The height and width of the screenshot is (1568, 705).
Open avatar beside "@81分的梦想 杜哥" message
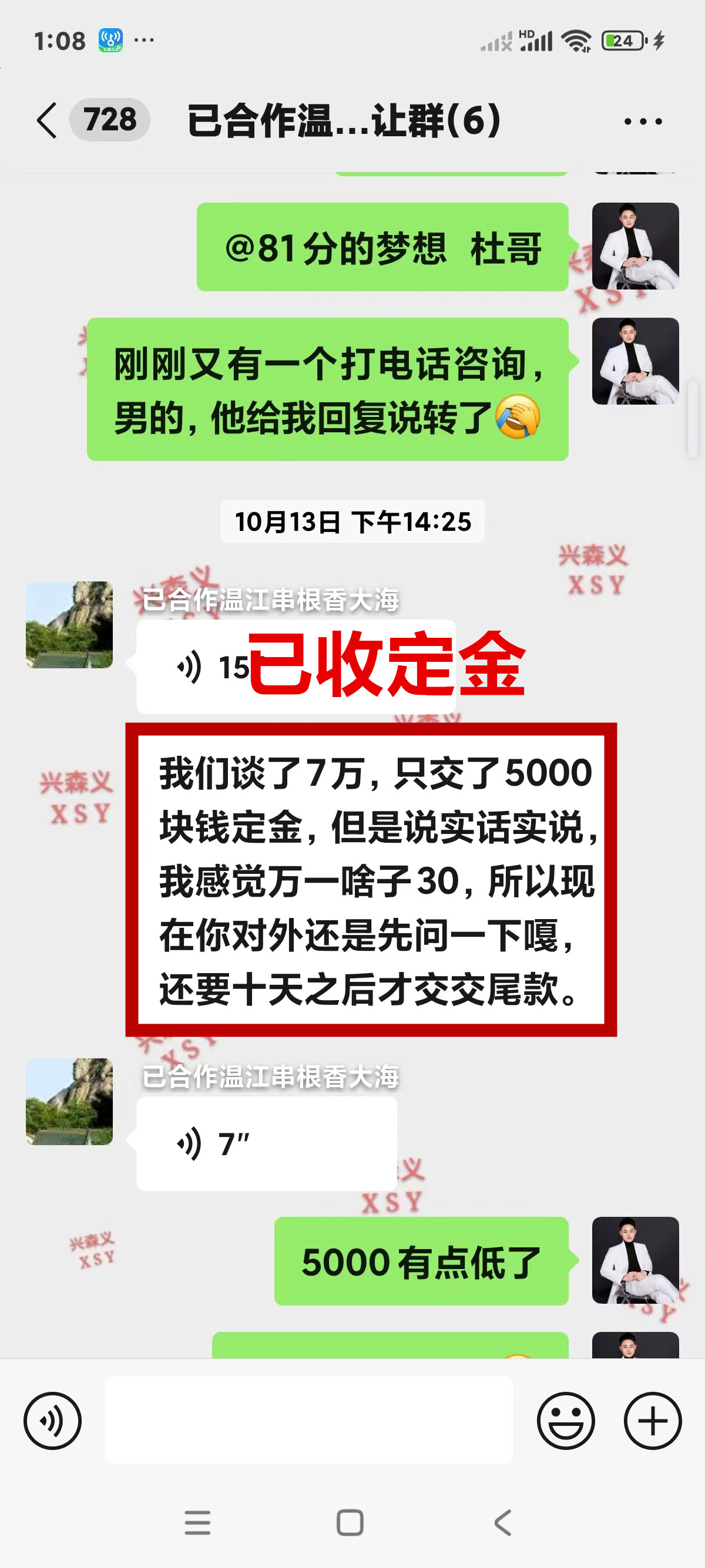click(x=635, y=246)
